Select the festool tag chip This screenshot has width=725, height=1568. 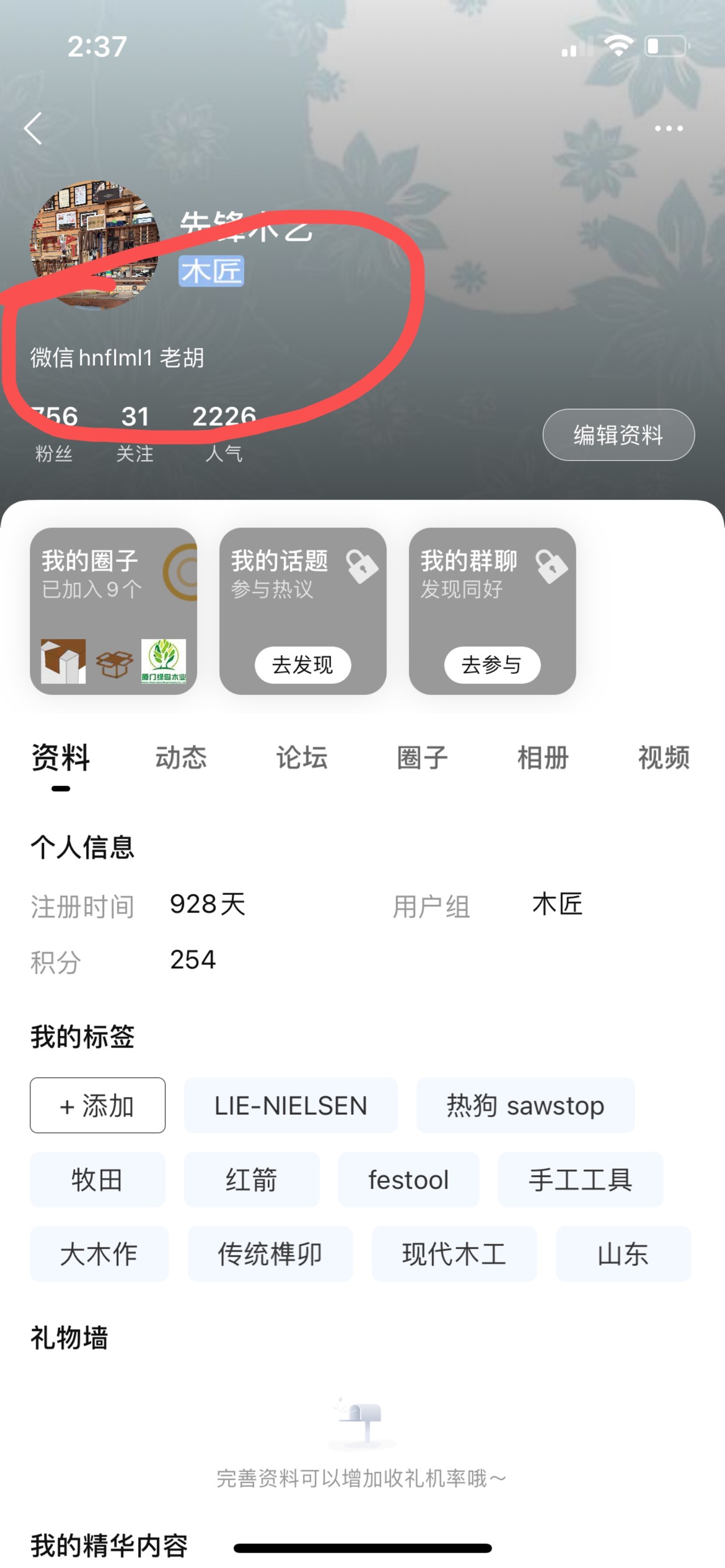click(x=408, y=1180)
